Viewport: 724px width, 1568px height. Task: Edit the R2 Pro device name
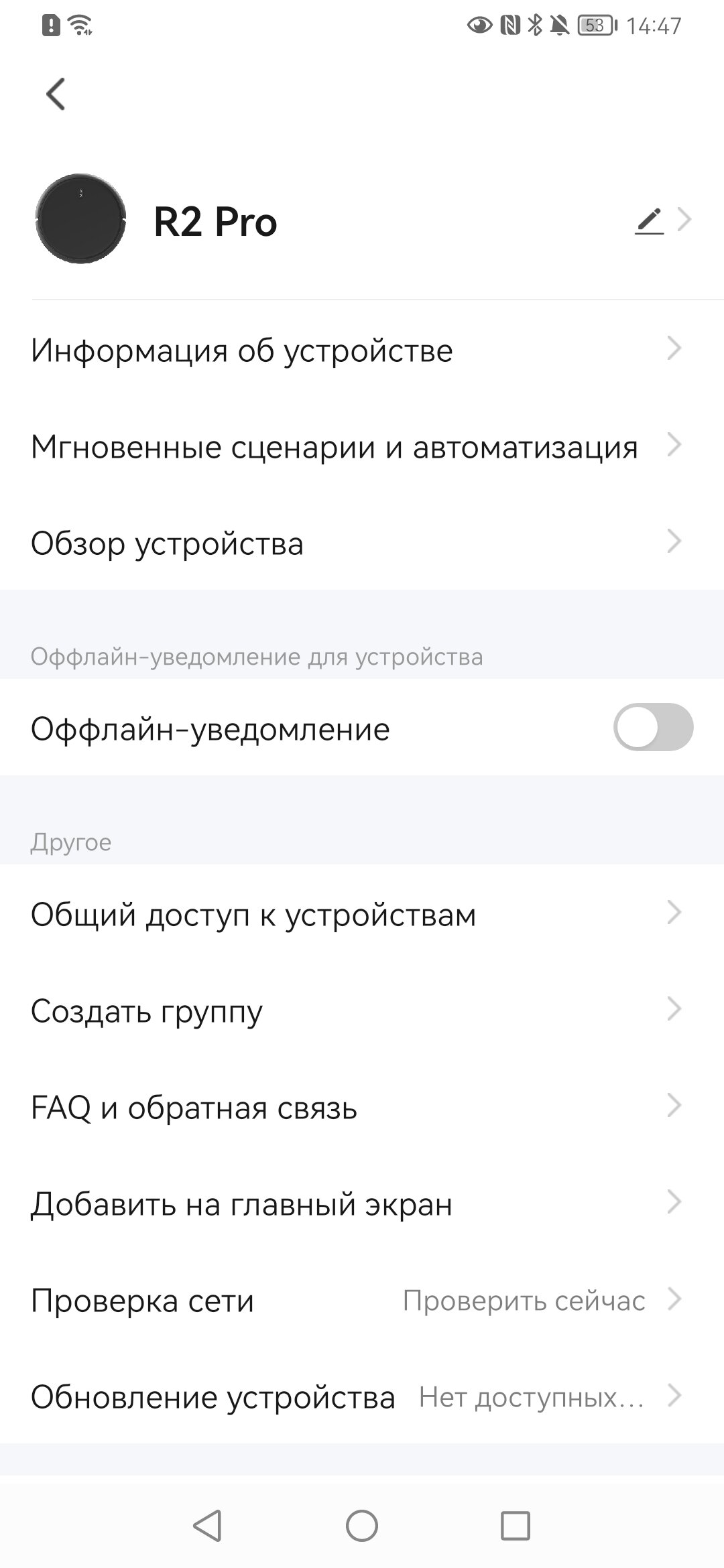coord(649,221)
